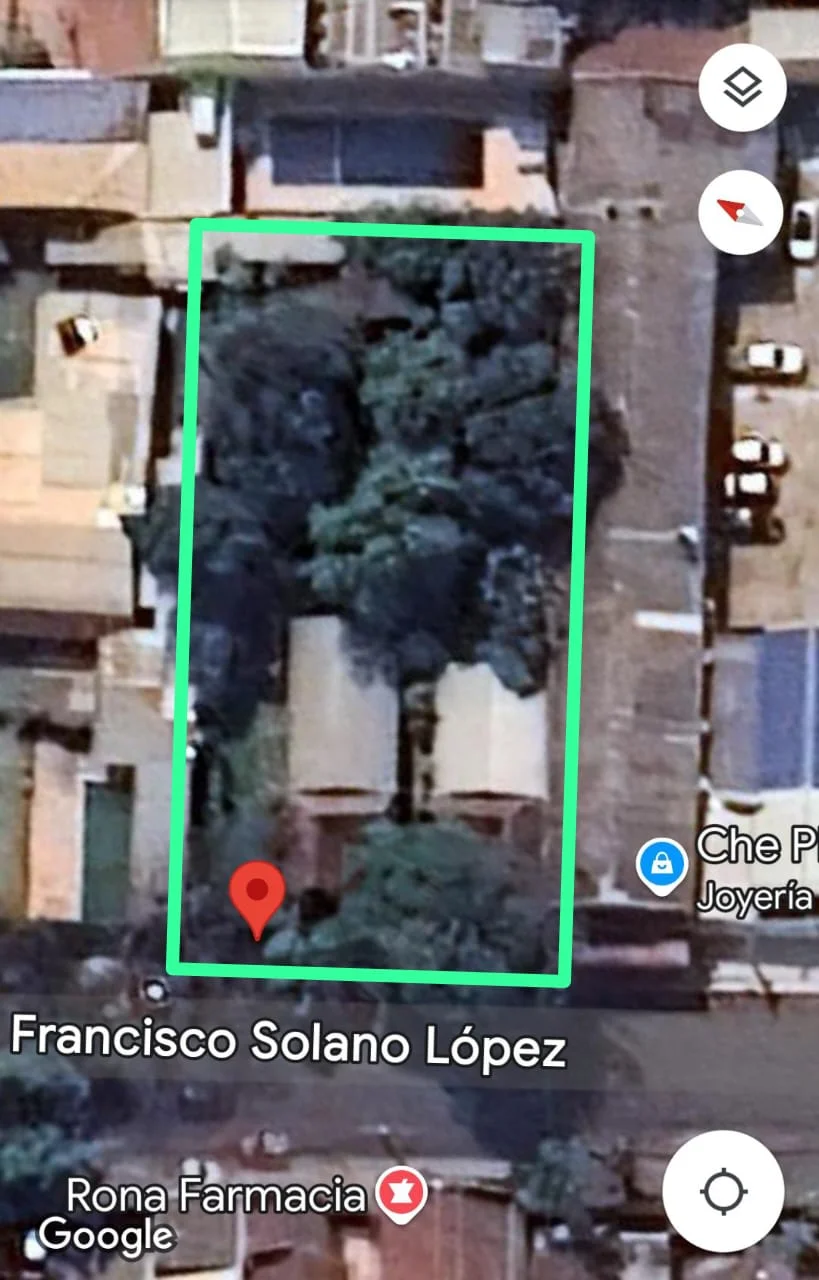This screenshot has height=1280, width=819.
Task: Open the Che Pl Joyería place marker
Action: point(662,865)
